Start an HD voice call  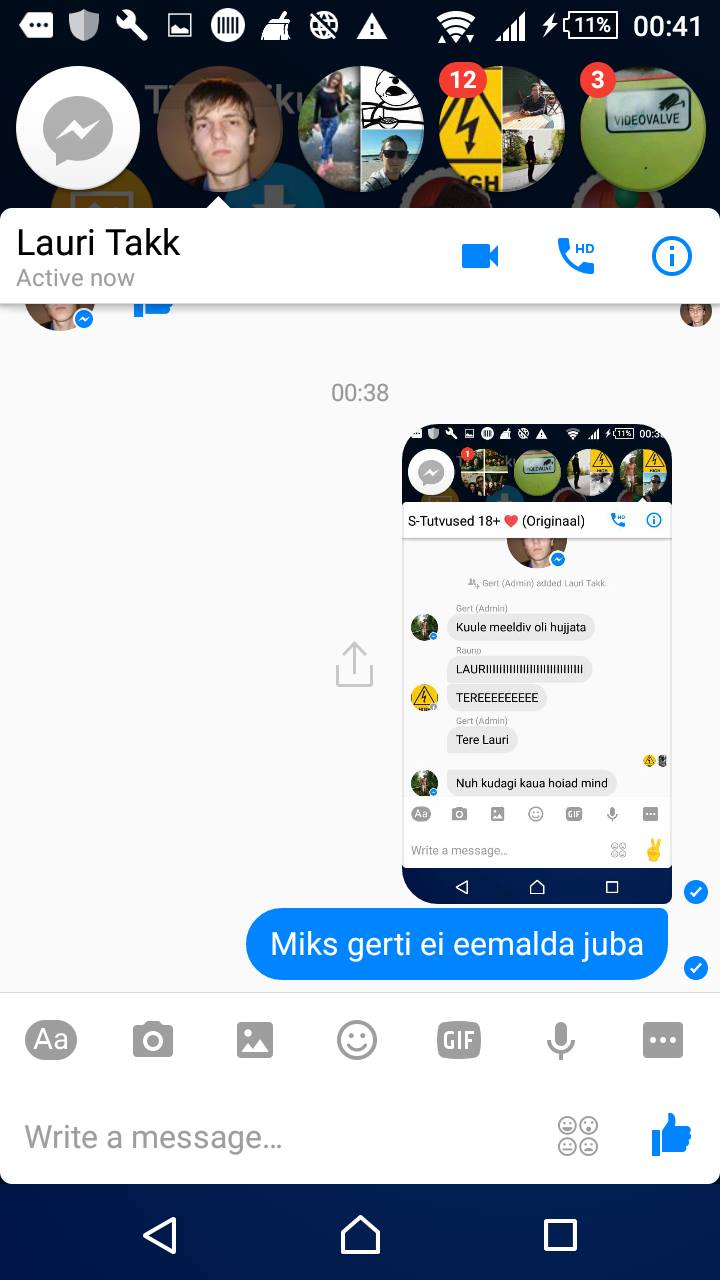[576, 257]
